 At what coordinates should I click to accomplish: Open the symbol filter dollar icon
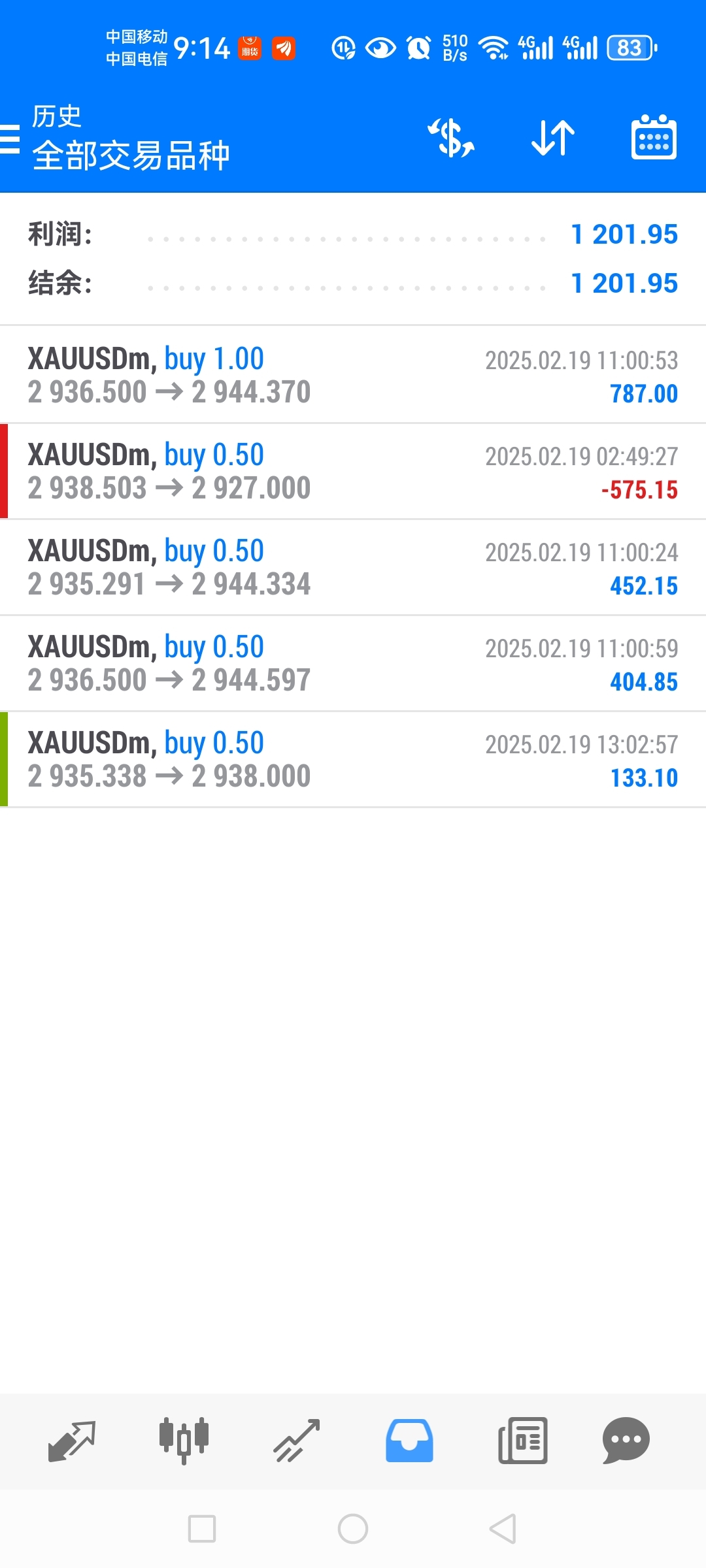pyautogui.click(x=451, y=138)
